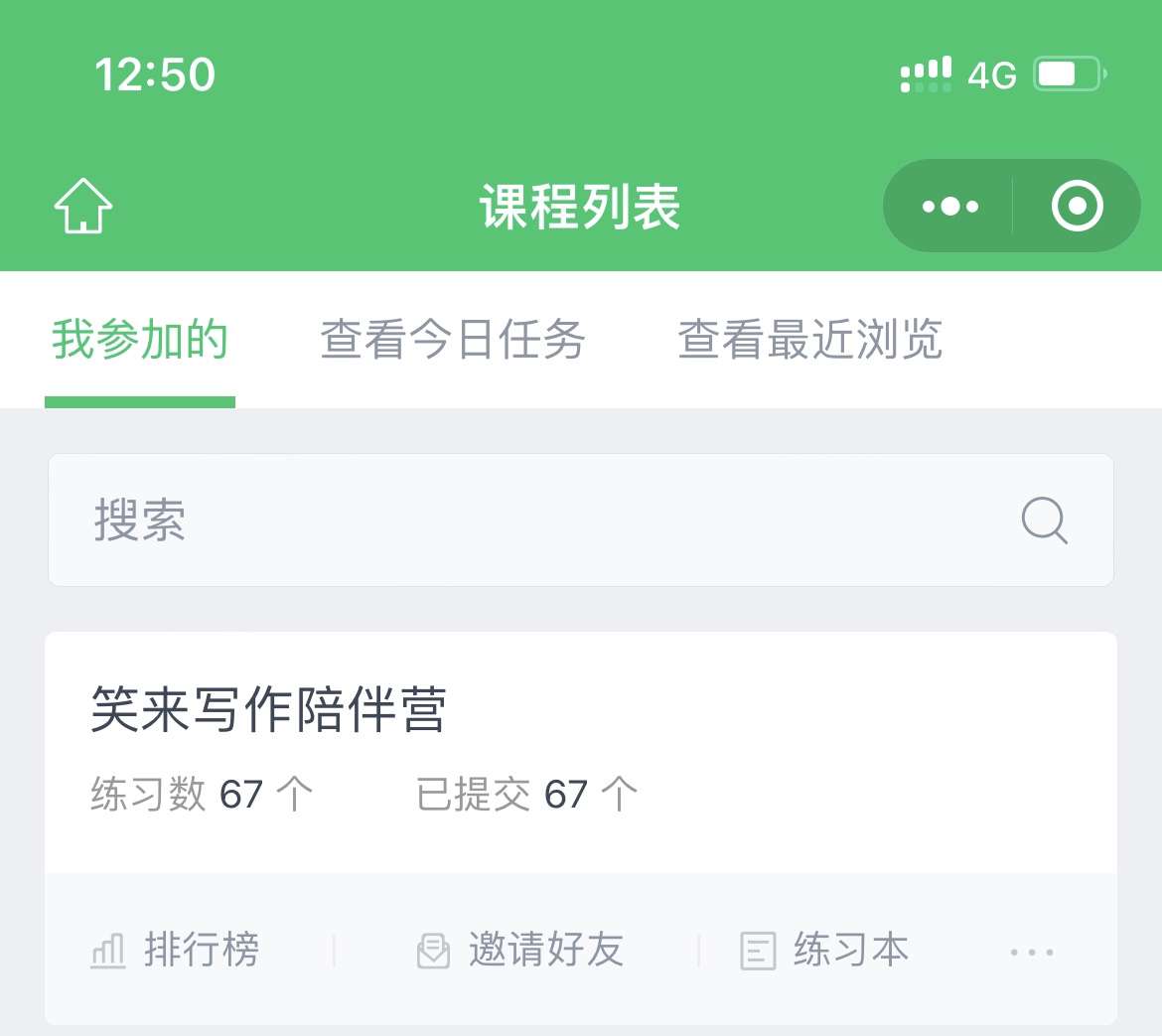Screen dimensions: 1162x1036
Task: Show more course actions via the ellipsis
Action: coord(1032,953)
